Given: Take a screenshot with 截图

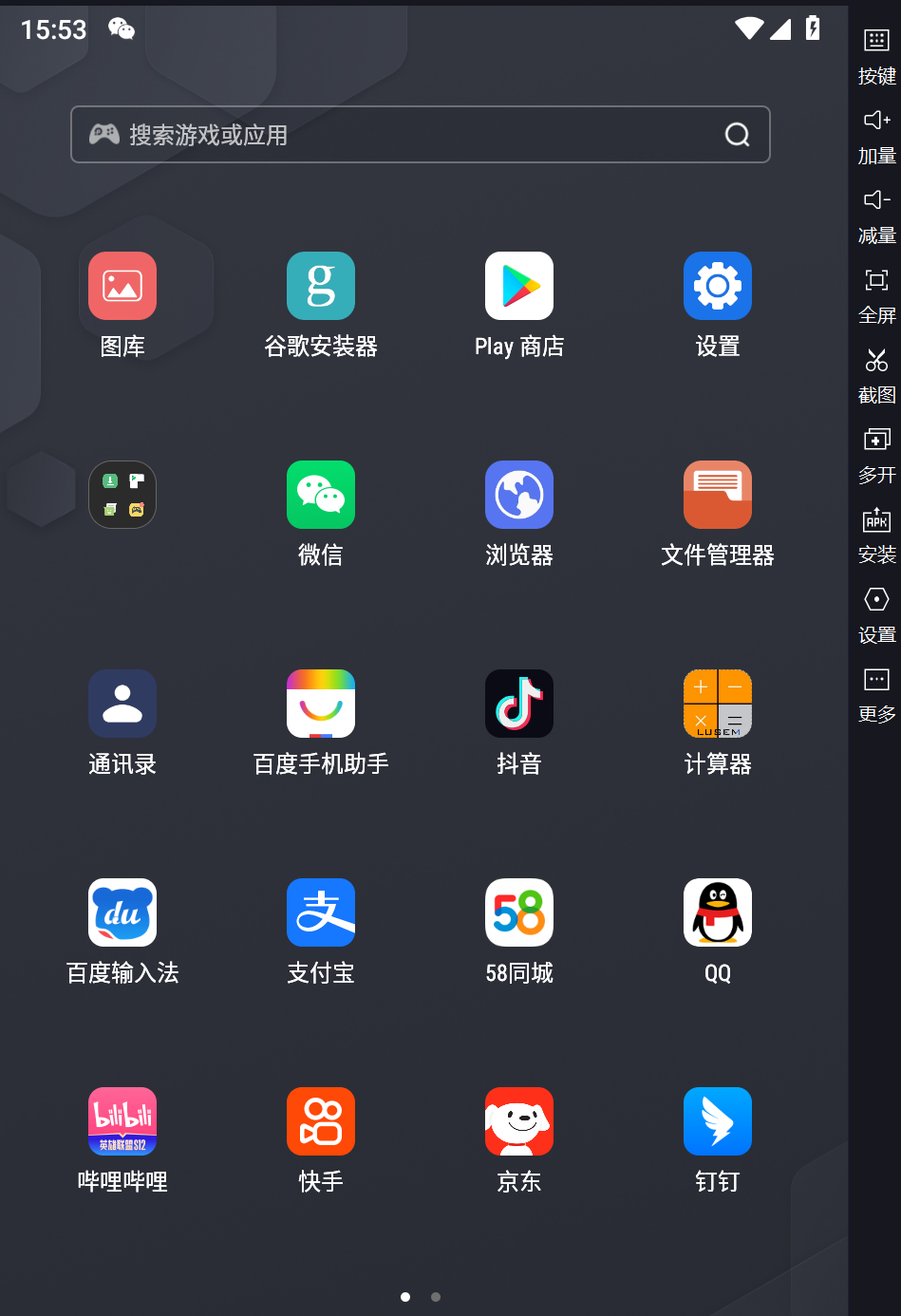Looking at the screenshot, I should pyautogui.click(x=876, y=374).
